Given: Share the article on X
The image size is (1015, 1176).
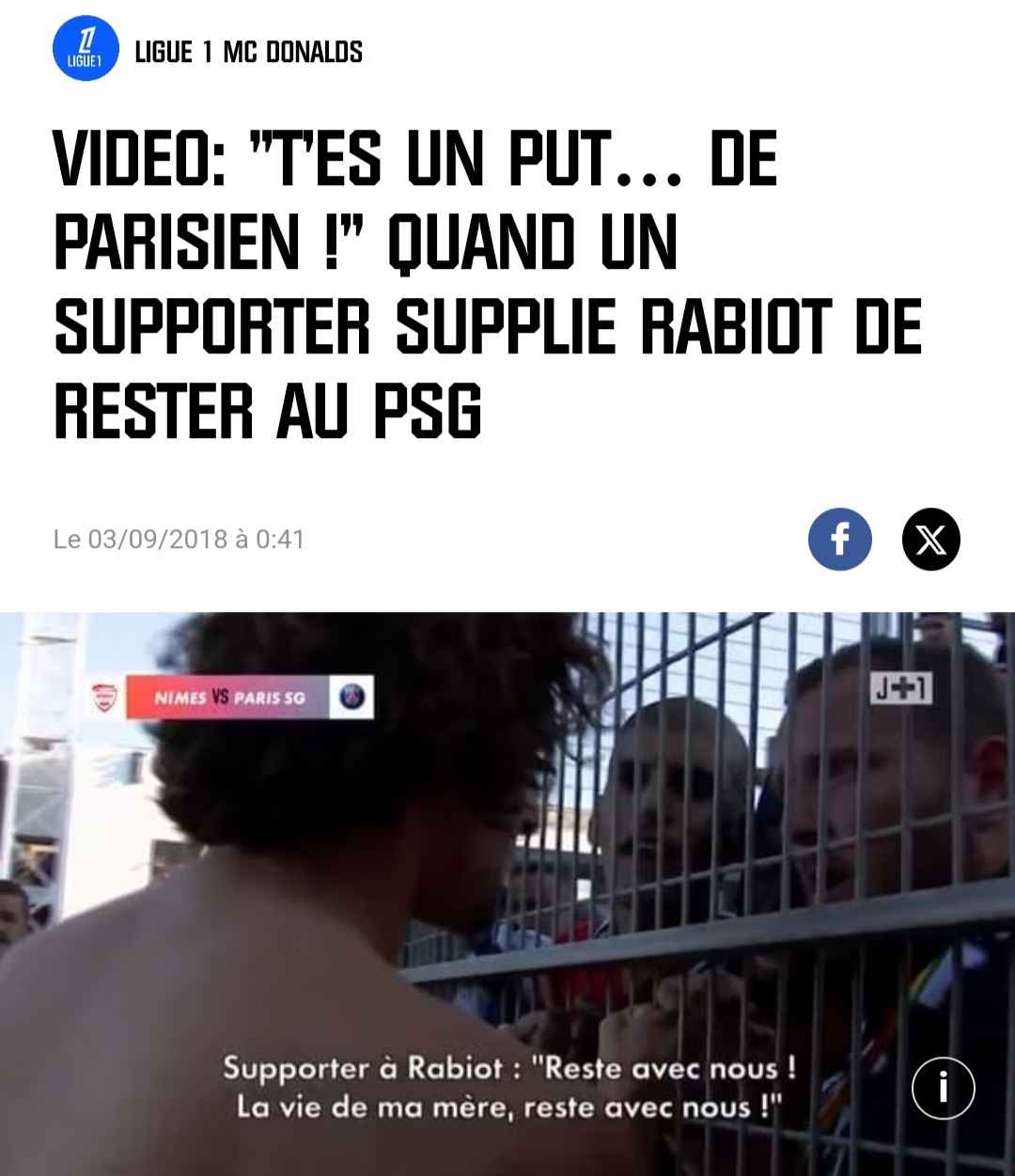Looking at the screenshot, I should click(930, 540).
